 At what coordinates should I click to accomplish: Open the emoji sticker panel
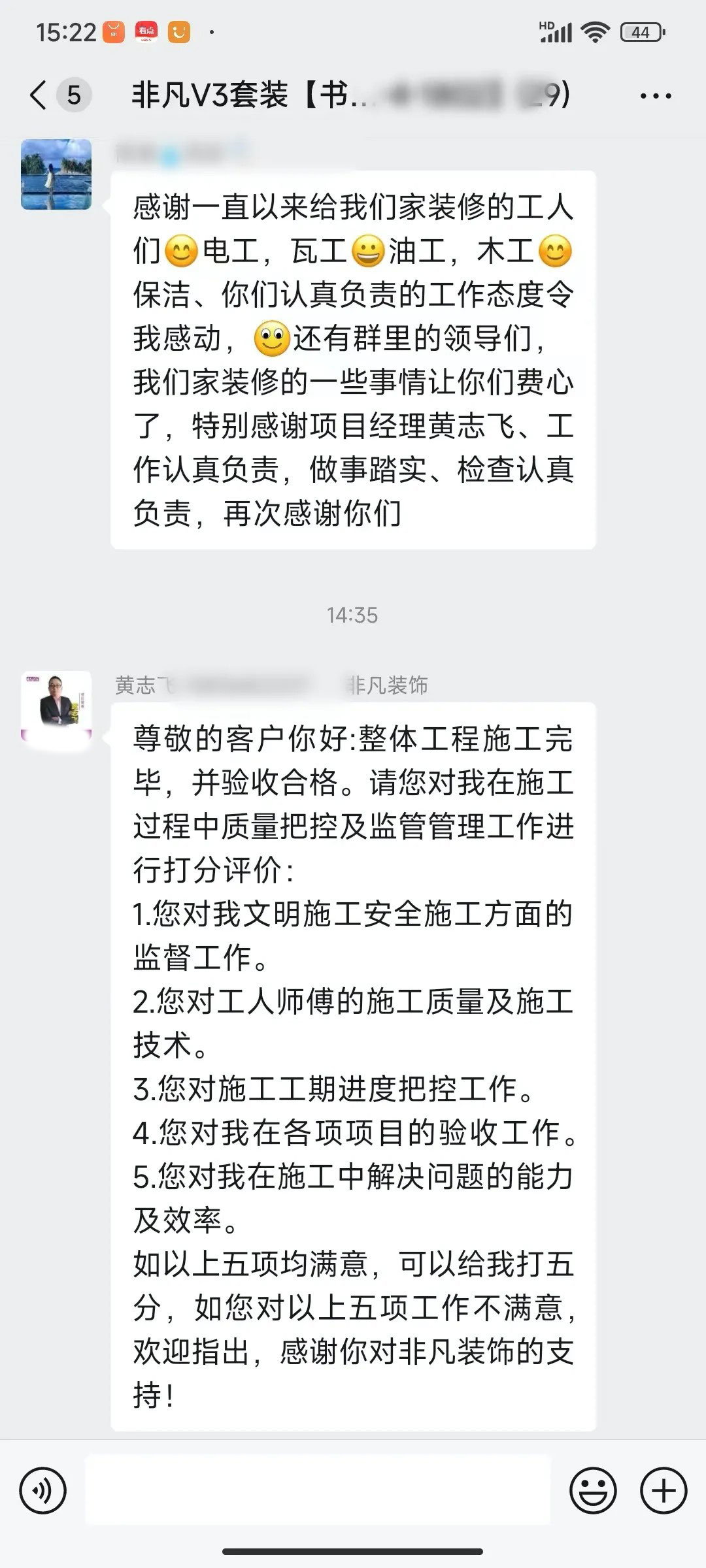[593, 1491]
